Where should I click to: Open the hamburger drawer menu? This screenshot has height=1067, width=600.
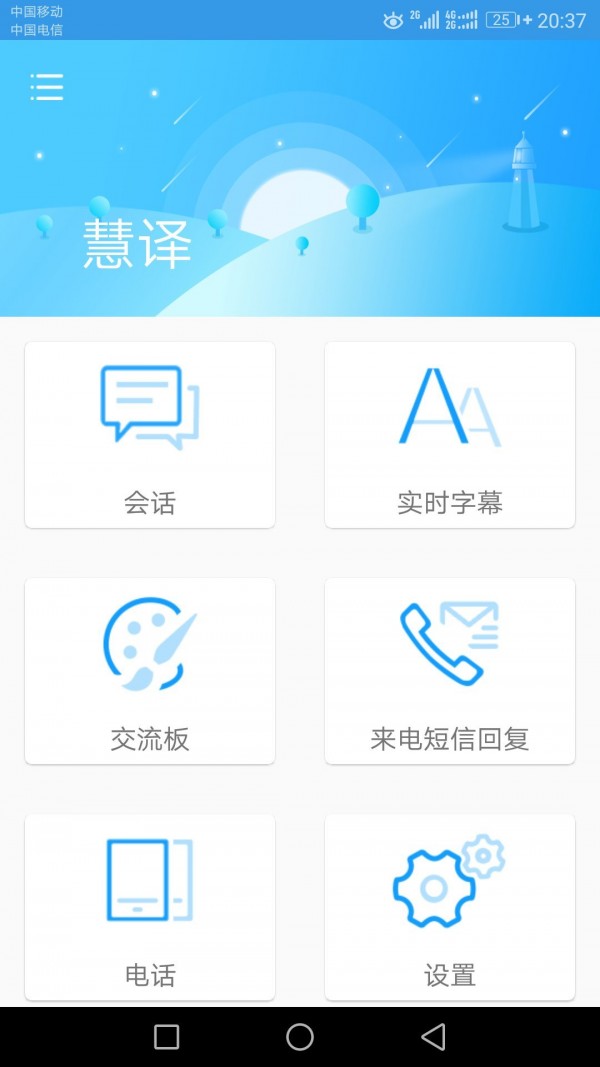tap(47, 87)
